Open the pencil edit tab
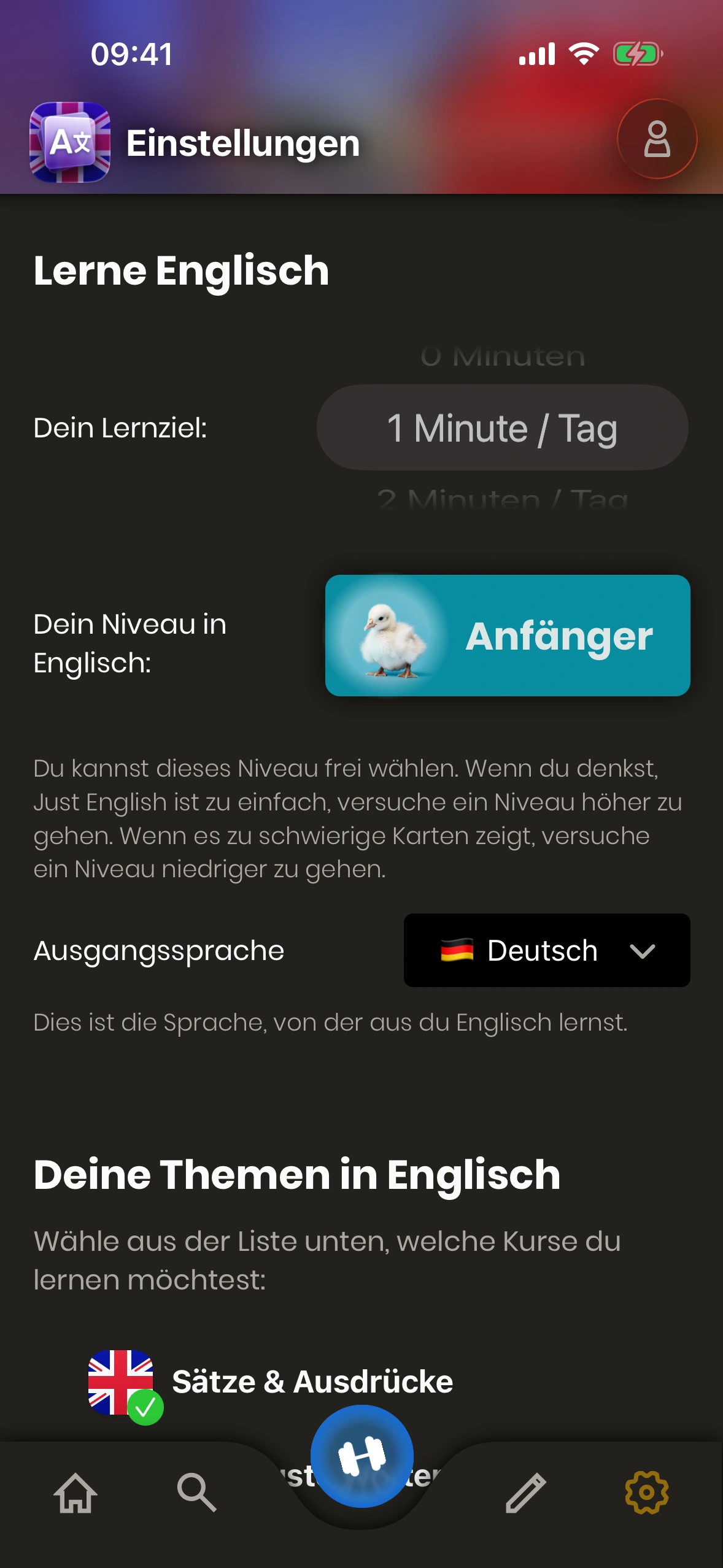 click(x=525, y=1492)
